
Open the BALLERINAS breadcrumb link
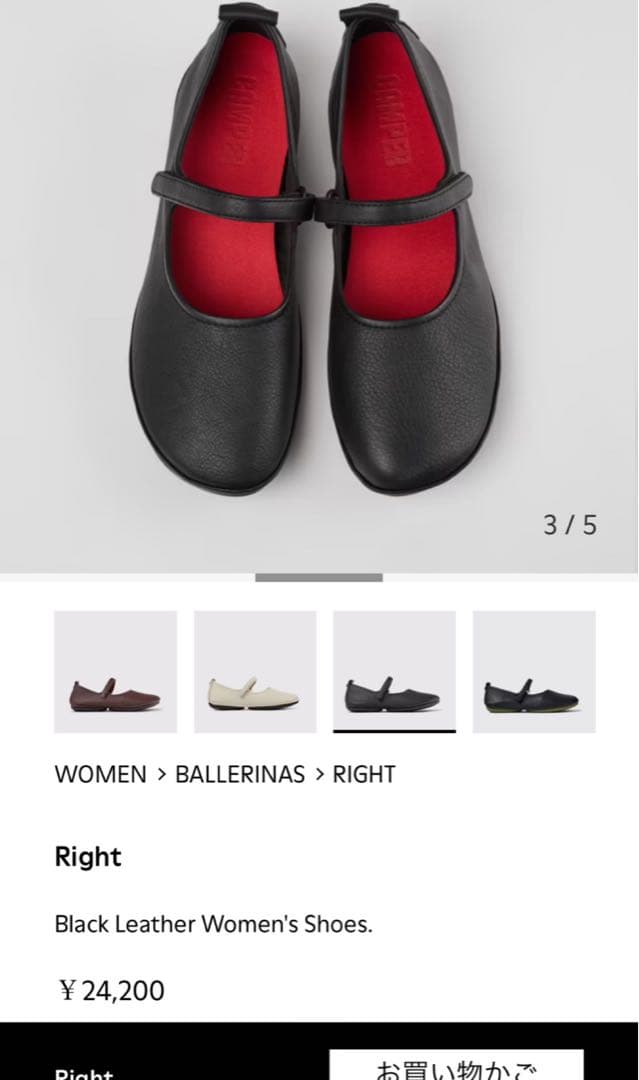pyautogui.click(x=240, y=774)
